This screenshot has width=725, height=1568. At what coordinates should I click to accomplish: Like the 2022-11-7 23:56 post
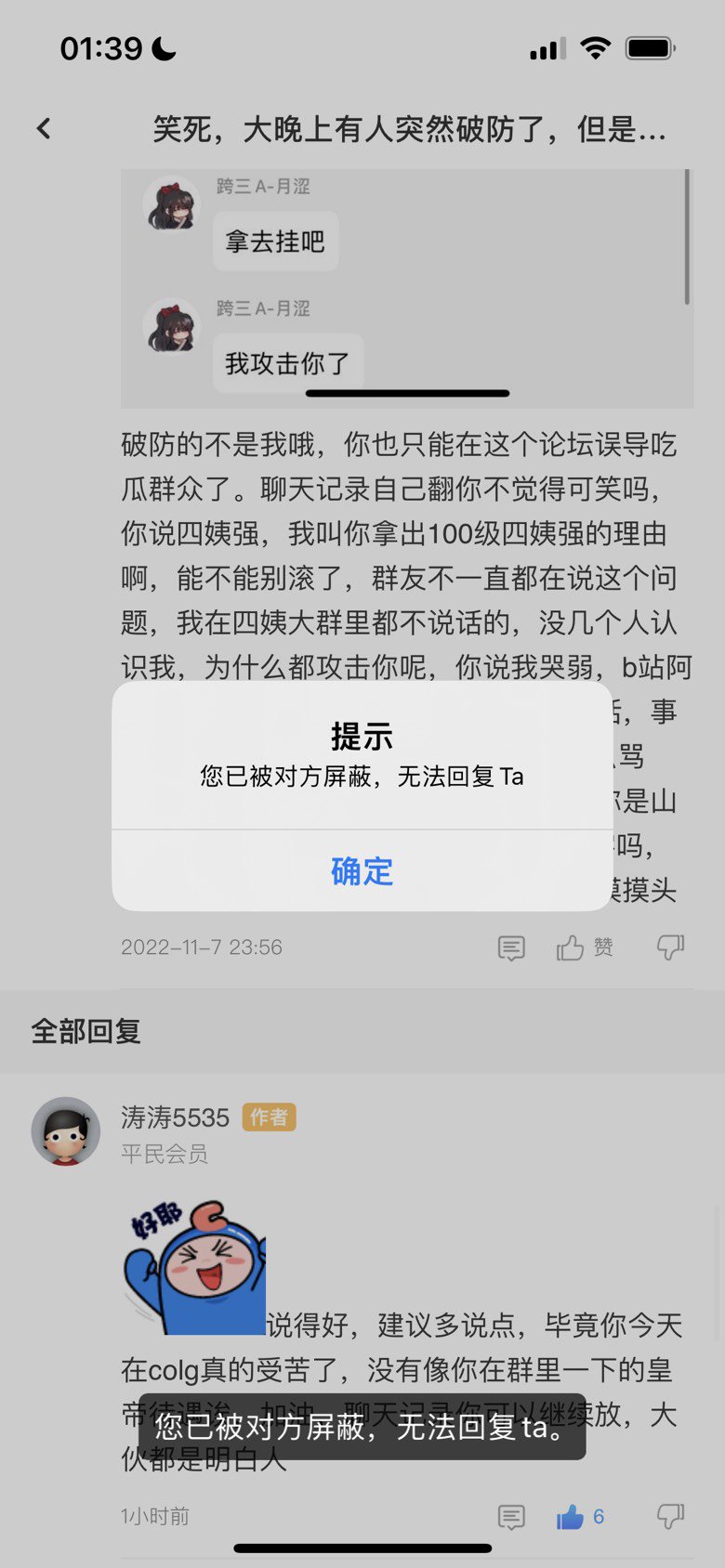(x=585, y=947)
